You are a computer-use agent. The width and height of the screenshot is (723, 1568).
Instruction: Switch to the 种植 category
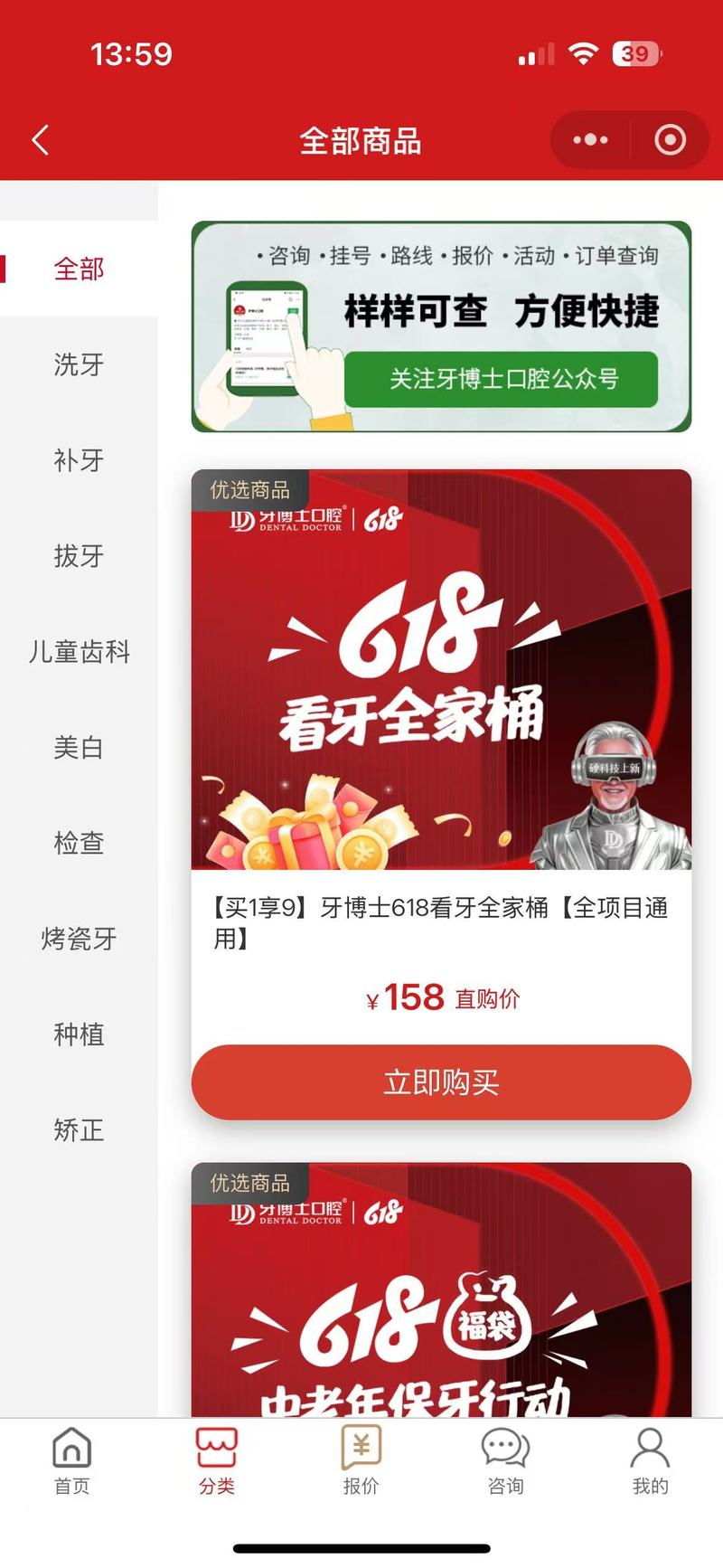click(x=79, y=1034)
